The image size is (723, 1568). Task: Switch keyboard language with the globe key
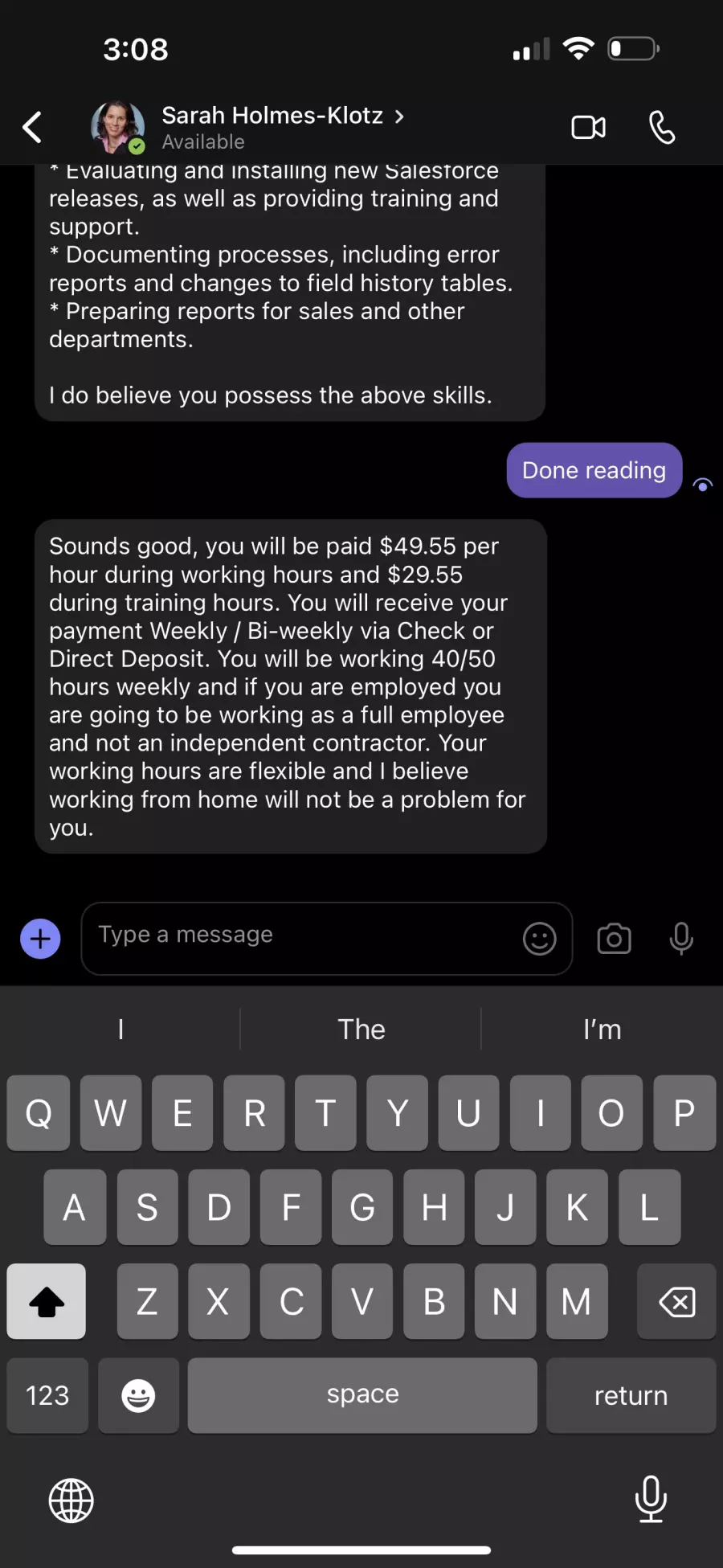[x=71, y=1500]
